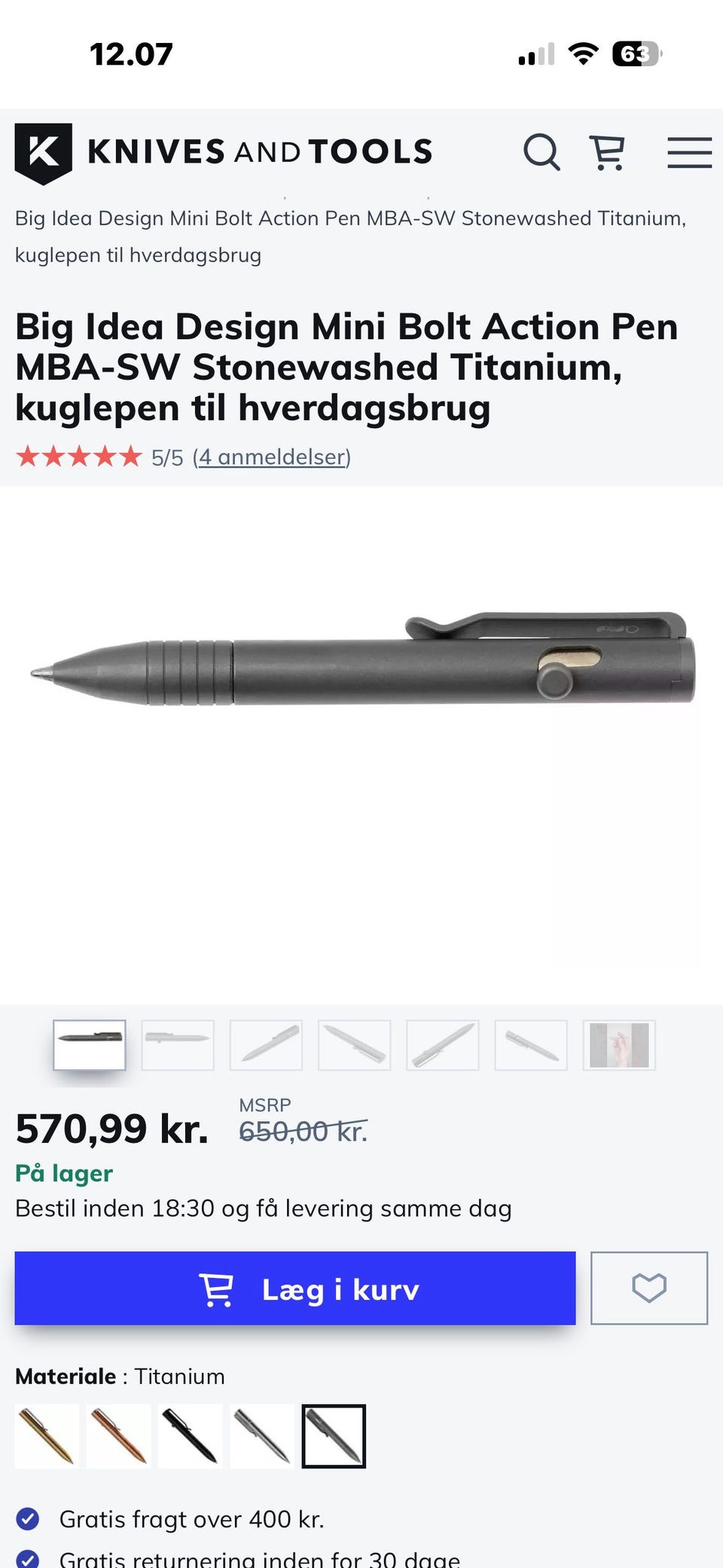Image resolution: width=723 pixels, height=1568 pixels.
Task: Open the shopping cart
Action: [x=607, y=152]
